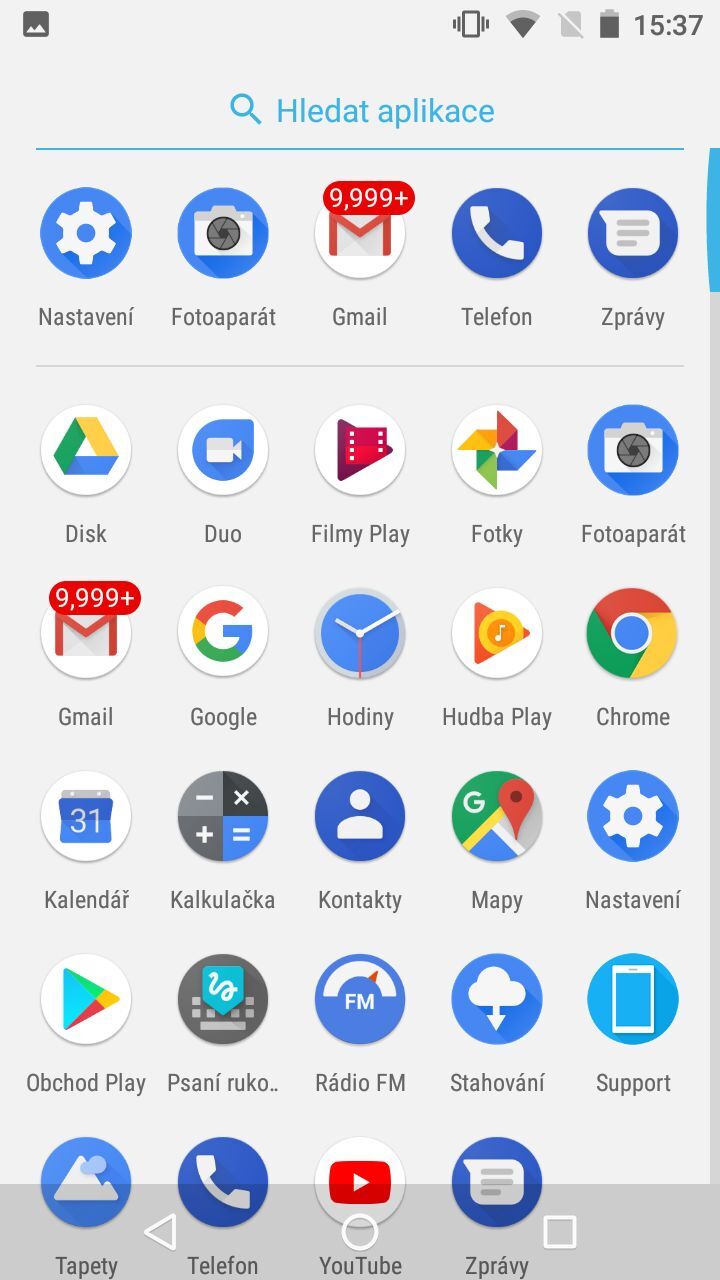720x1280 pixels.
Task: Open Nastavení settings app
Action: (86, 233)
